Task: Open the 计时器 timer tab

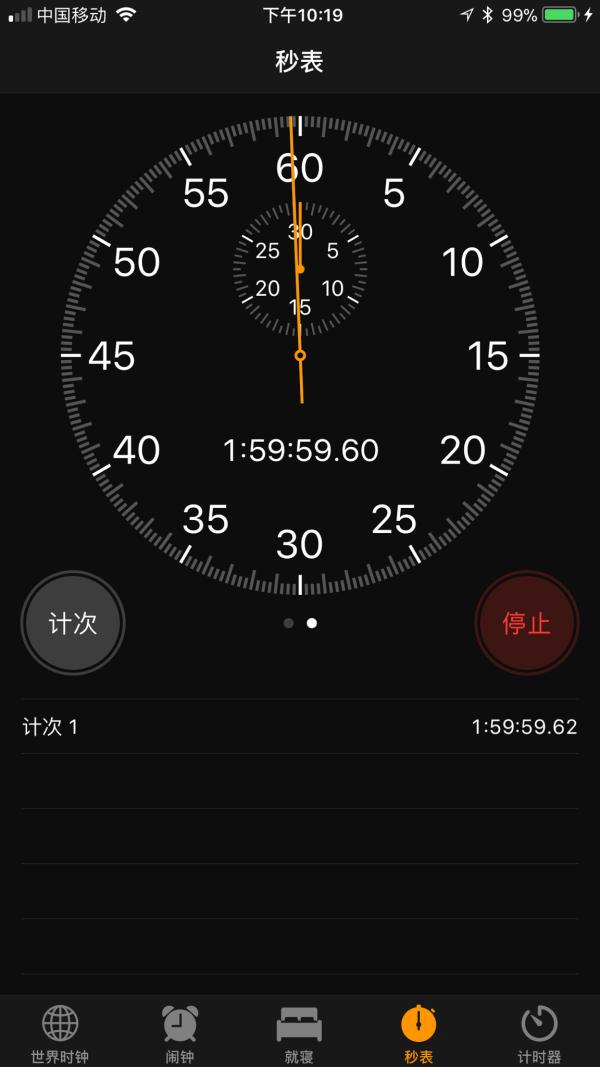Action: click(x=539, y=1033)
